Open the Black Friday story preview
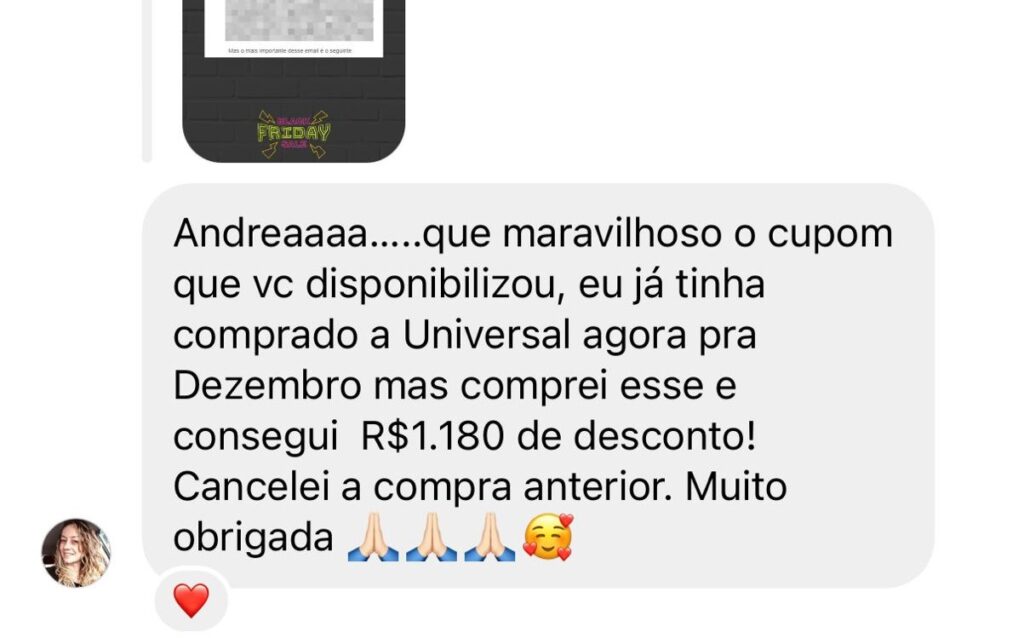 click(x=293, y=80)
